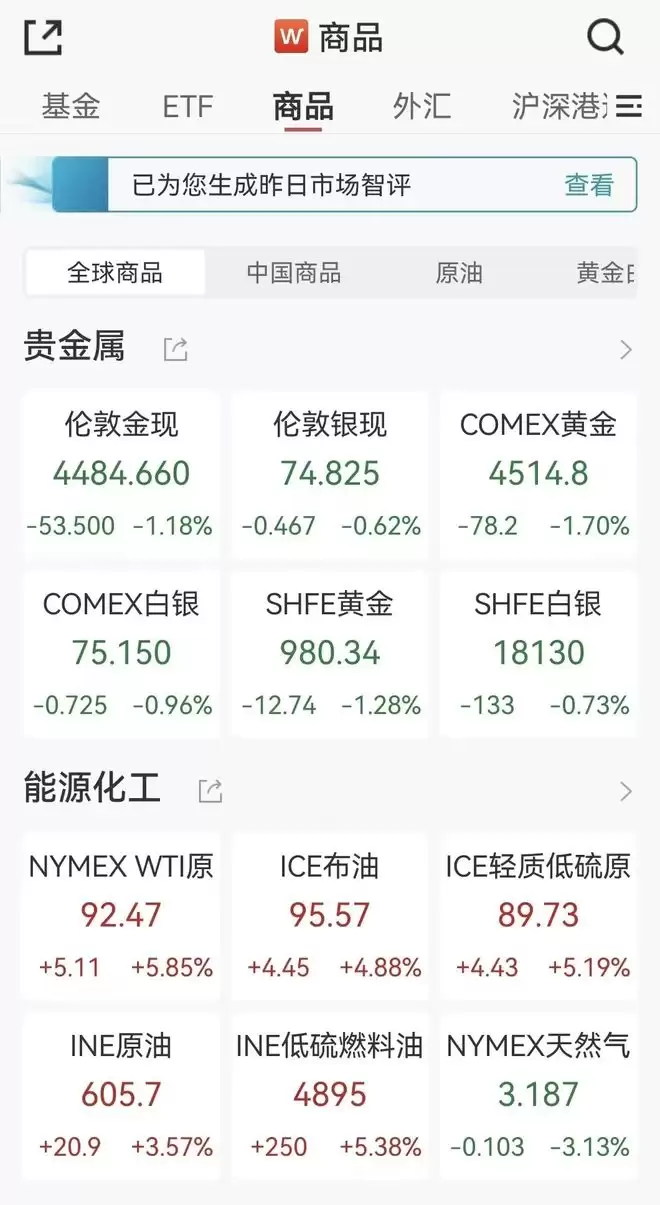Open the search magnifier icon
The image size is (660, 1205).
tap(605, 38)
